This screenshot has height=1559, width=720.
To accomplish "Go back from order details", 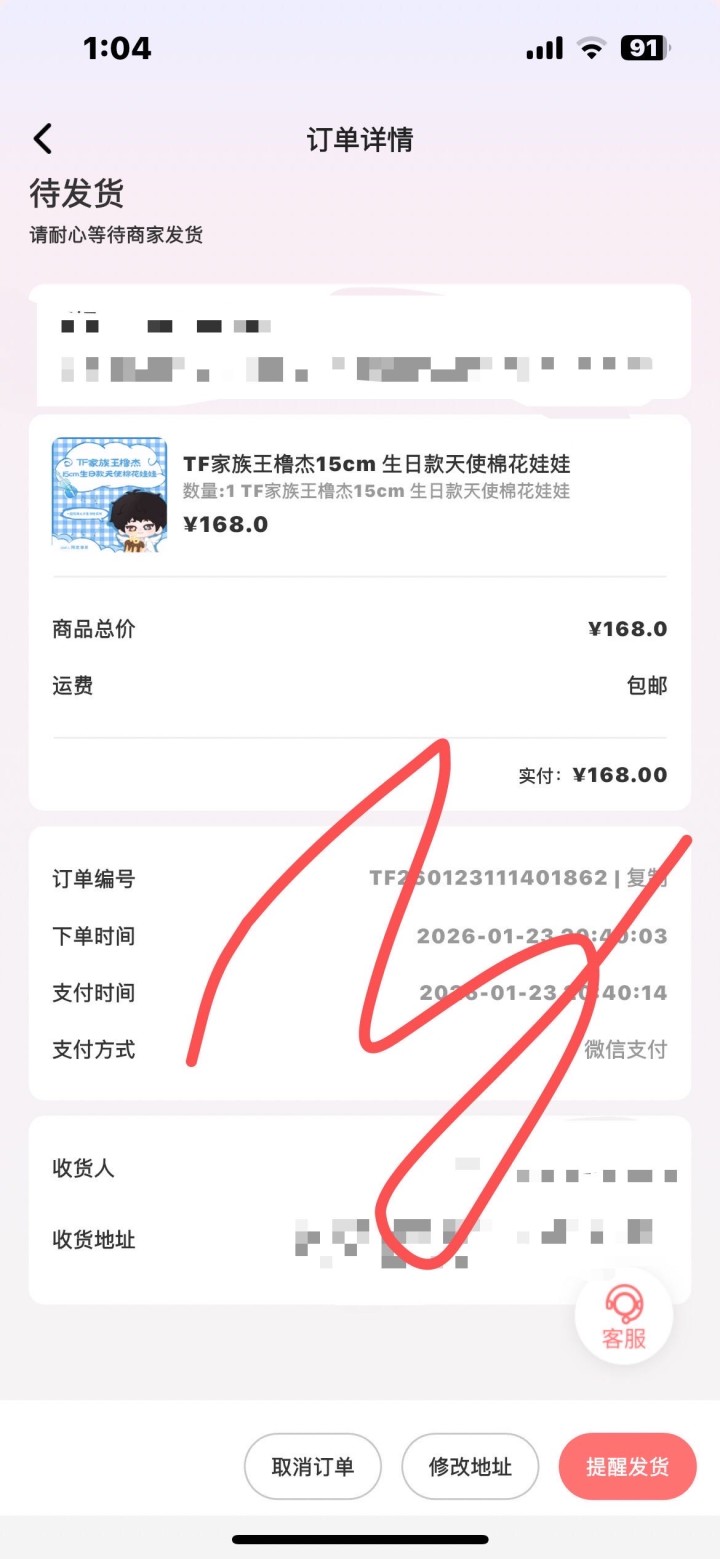I will click(x=42, y=139).
